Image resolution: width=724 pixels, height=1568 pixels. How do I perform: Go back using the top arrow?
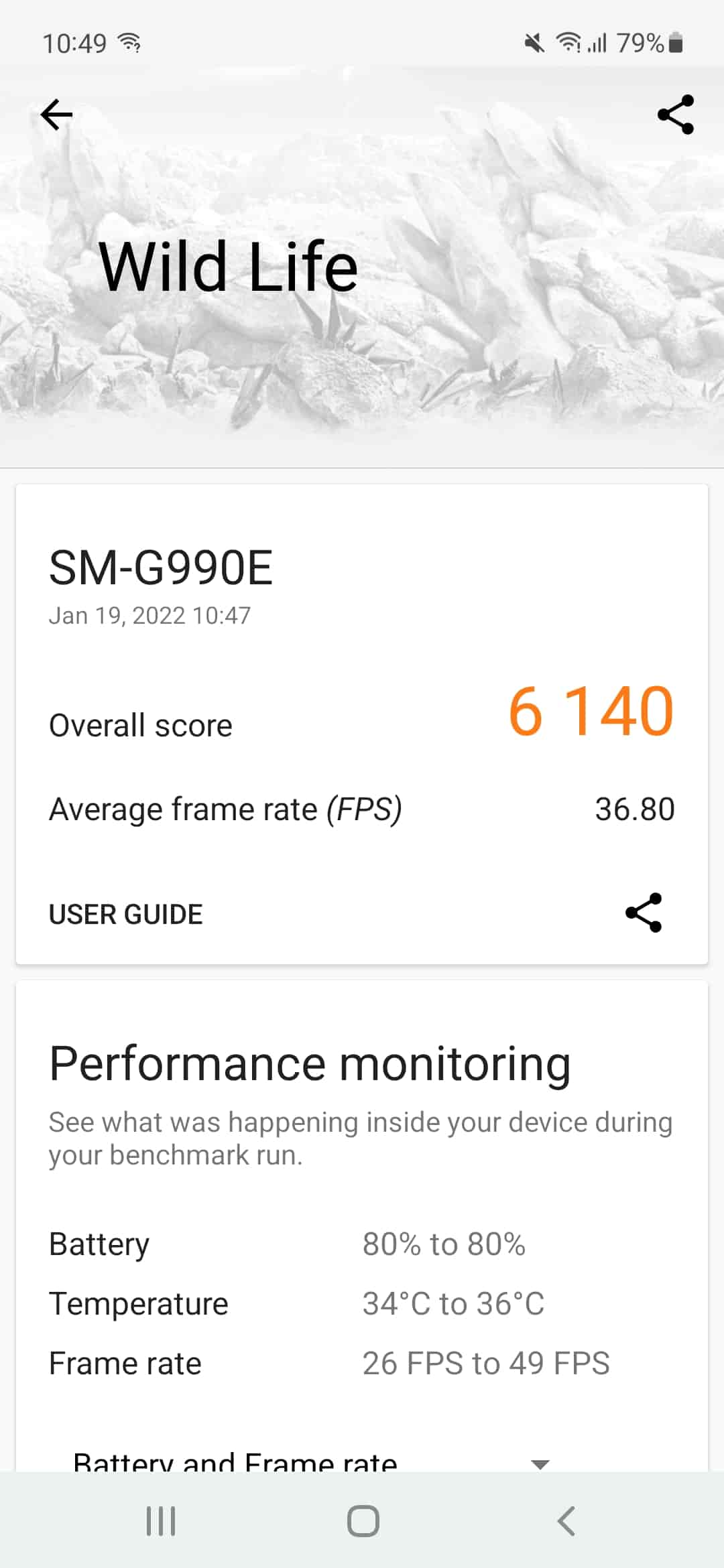(57, 115)
